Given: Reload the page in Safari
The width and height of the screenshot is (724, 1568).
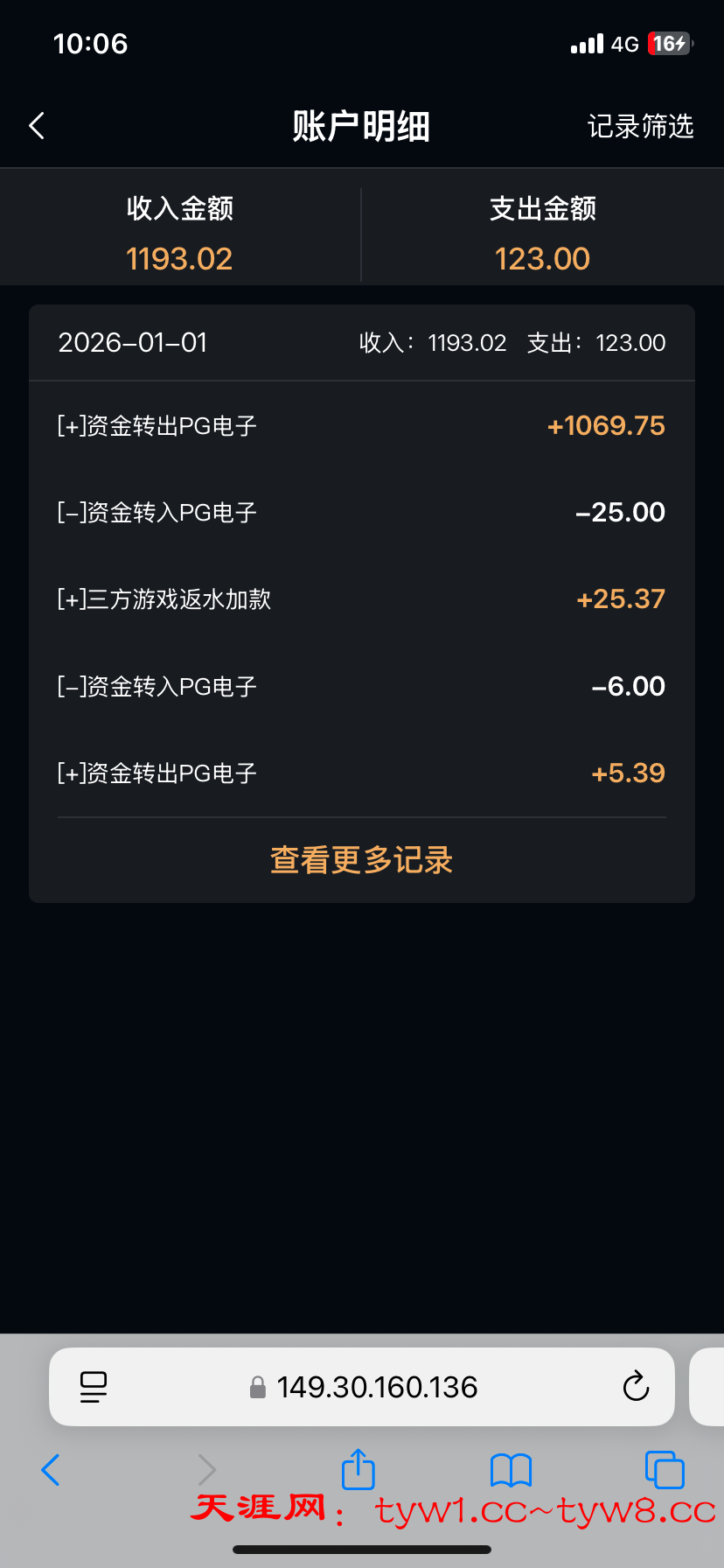Looking at the screenshot, I should coord(636,1387).
